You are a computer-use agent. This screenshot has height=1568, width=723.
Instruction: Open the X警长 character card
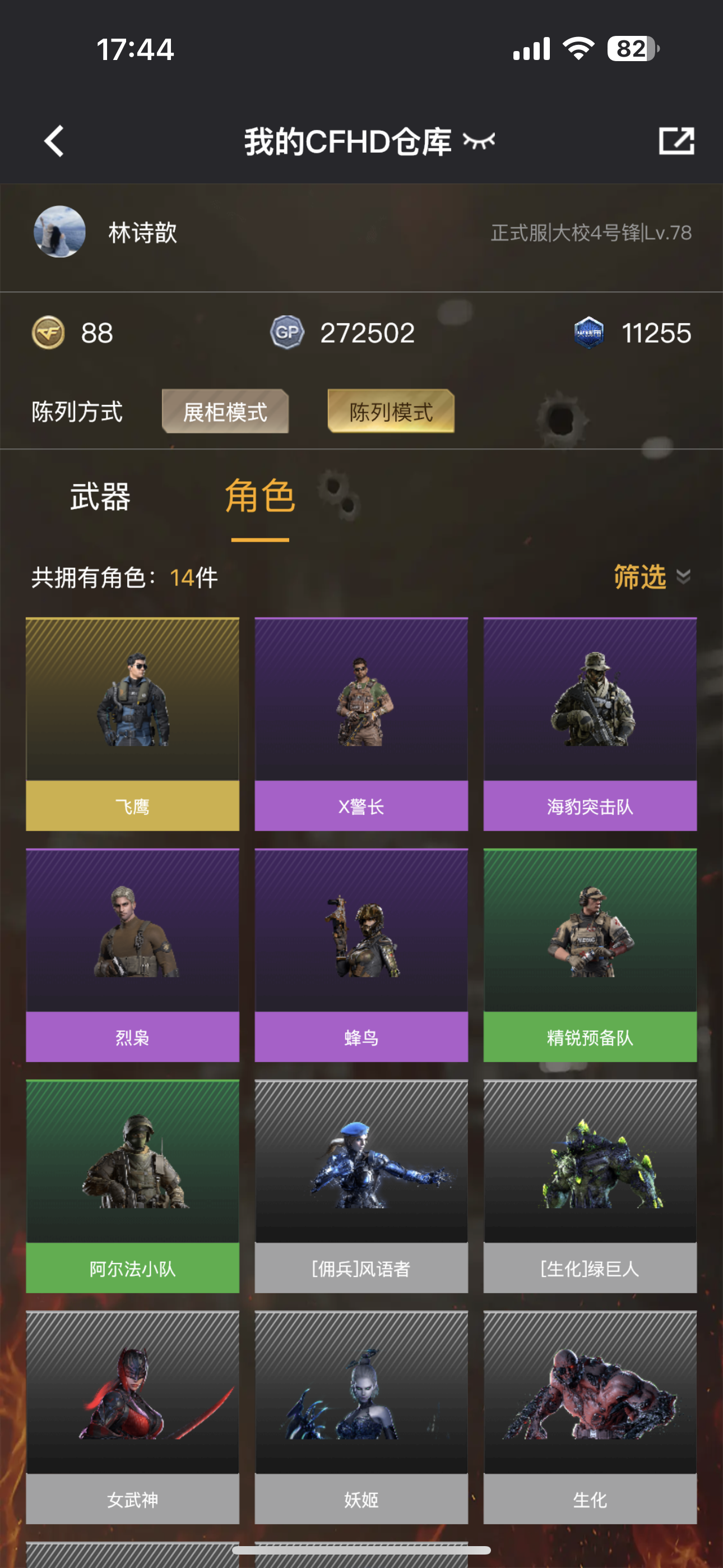point(361,725)
